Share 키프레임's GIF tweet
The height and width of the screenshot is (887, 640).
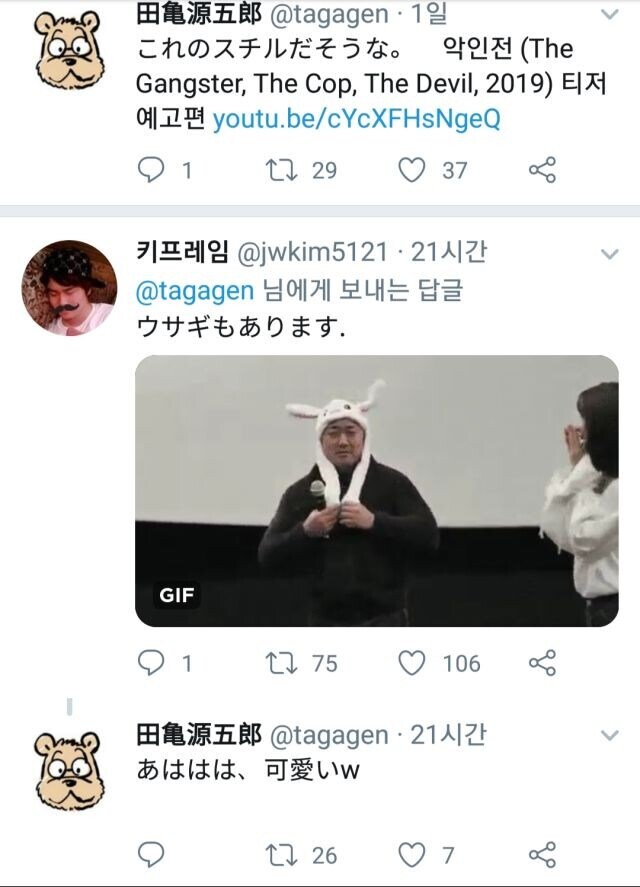541,662
